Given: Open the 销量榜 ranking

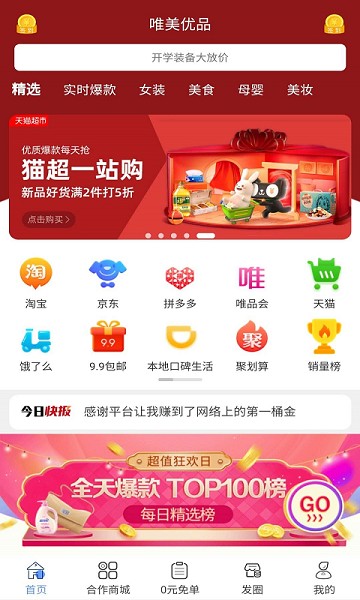Looking at the screenshot, I should (324, 346).
